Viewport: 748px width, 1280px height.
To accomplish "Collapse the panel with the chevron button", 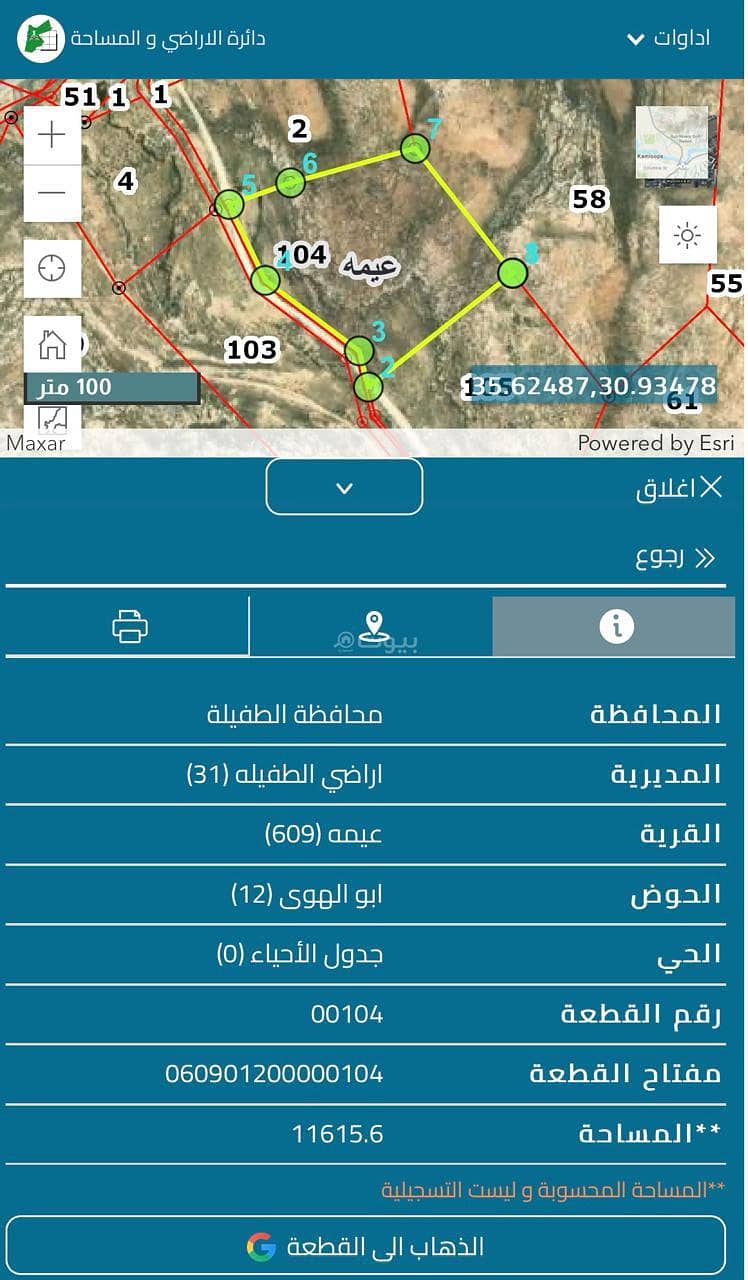I will [344, 488].
